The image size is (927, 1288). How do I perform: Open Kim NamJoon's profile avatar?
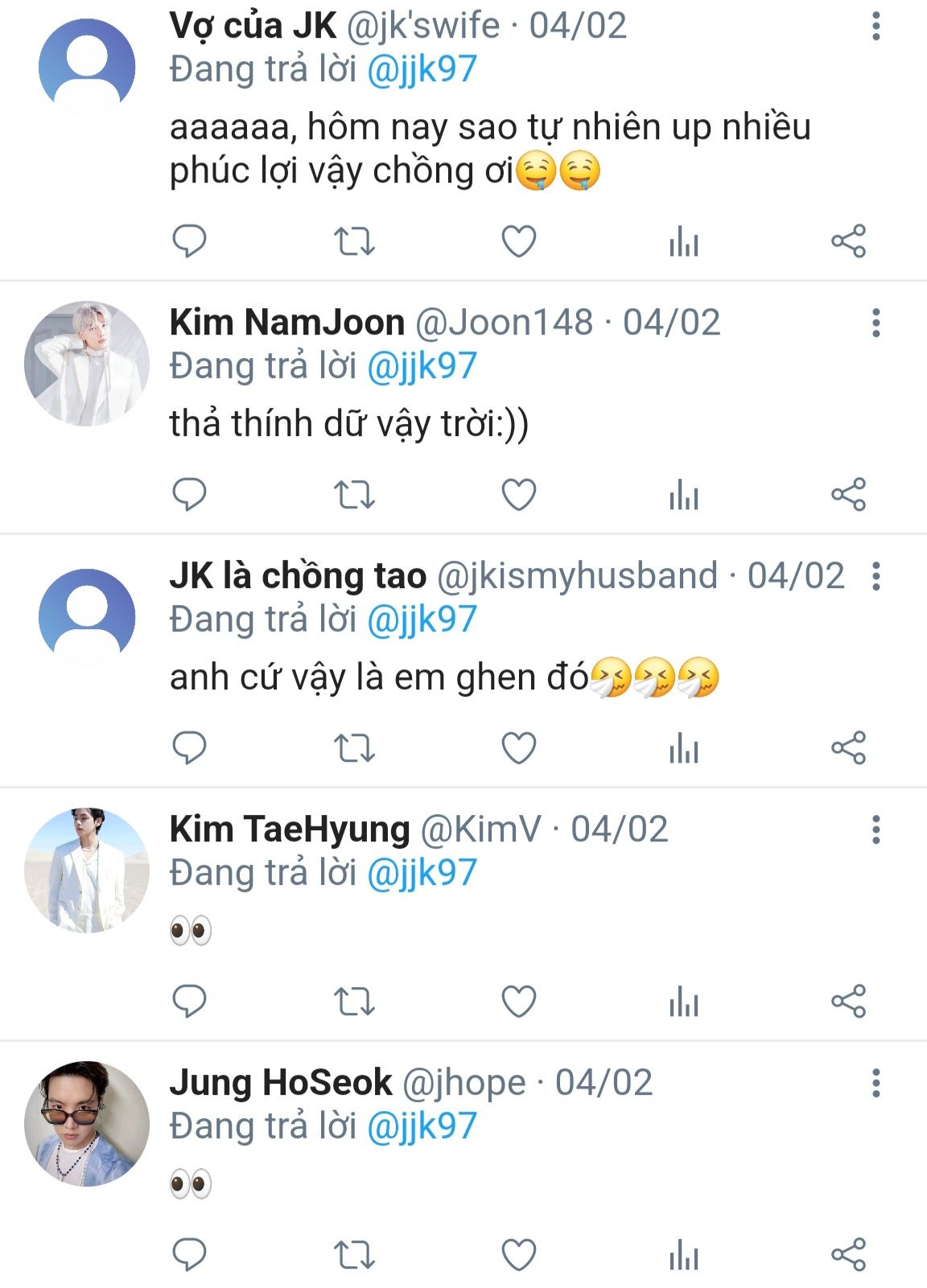87,364
